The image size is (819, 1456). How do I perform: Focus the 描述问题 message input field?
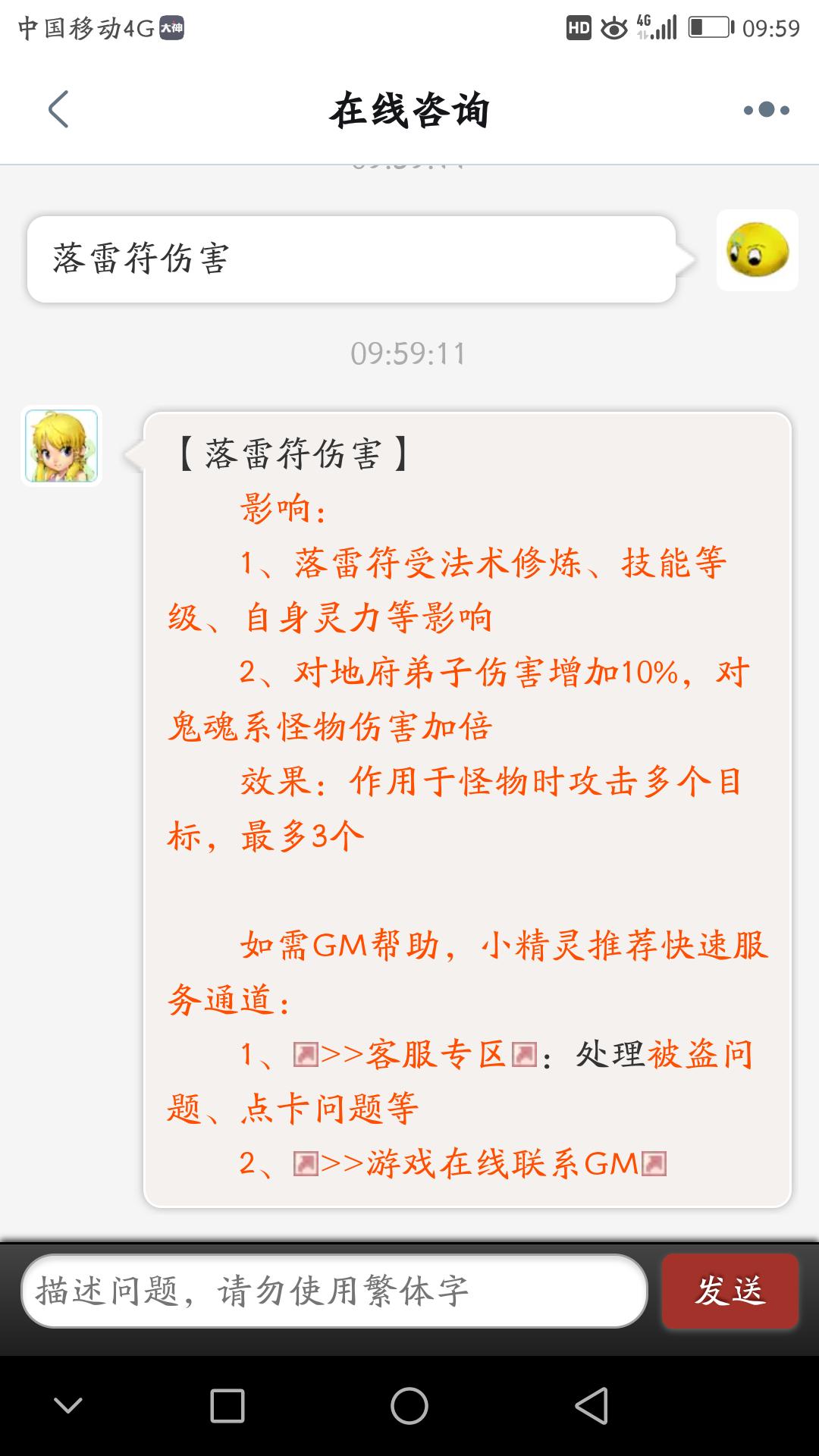(334, 1291)
